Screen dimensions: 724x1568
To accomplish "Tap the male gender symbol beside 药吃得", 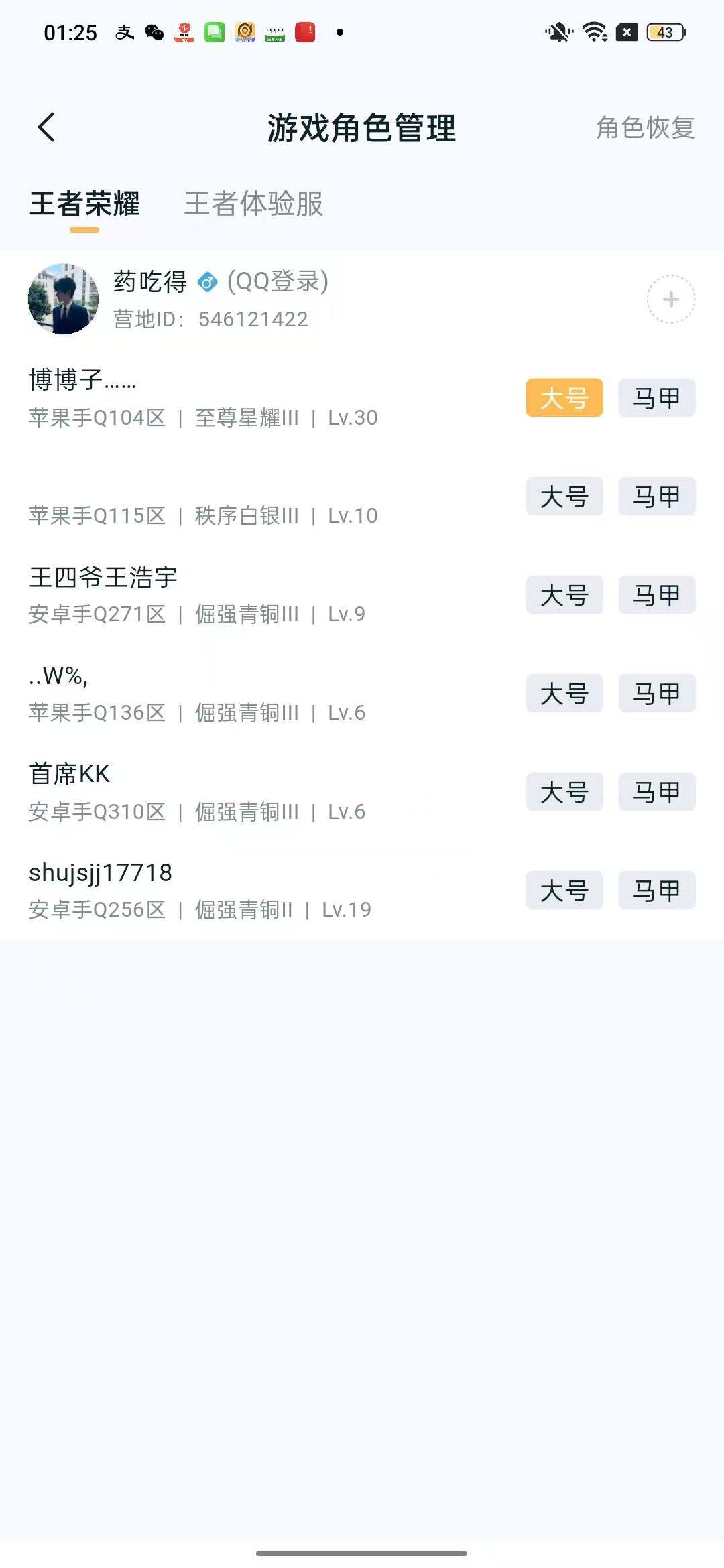I will [208, 283].
